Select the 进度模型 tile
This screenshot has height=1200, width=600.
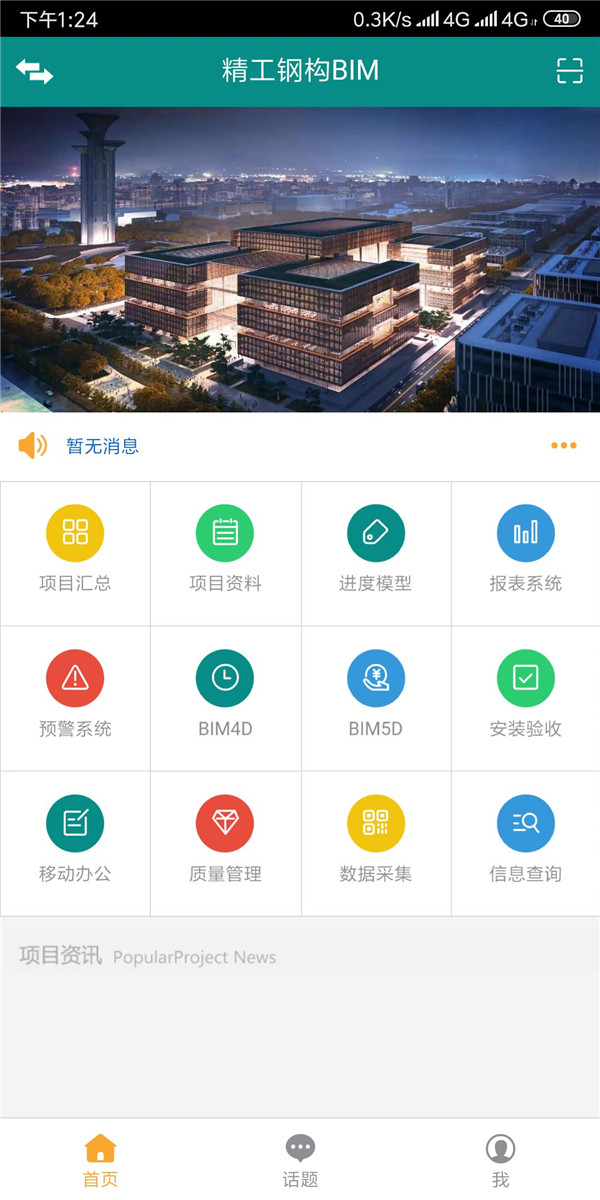tap(376, 552)
